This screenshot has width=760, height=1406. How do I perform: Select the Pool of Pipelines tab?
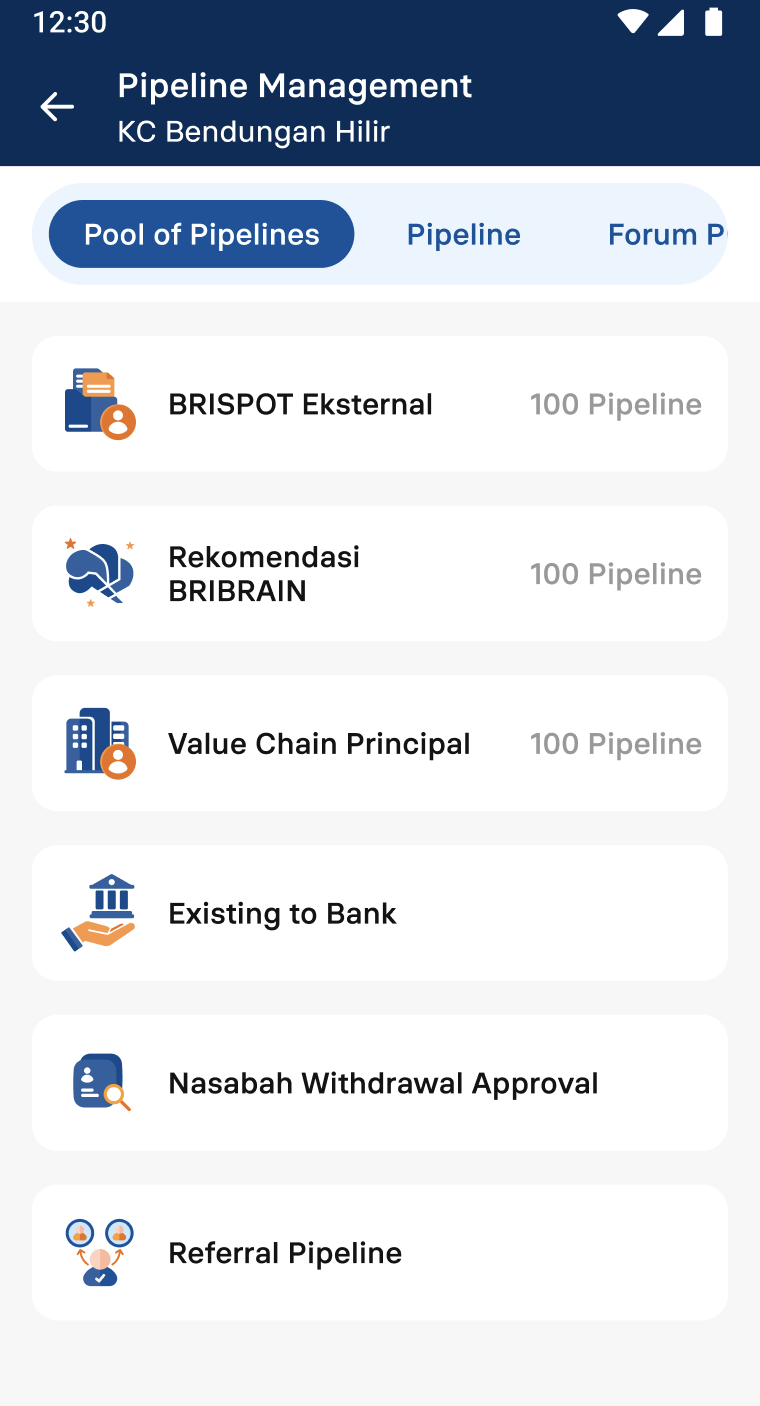click(201, 234)
